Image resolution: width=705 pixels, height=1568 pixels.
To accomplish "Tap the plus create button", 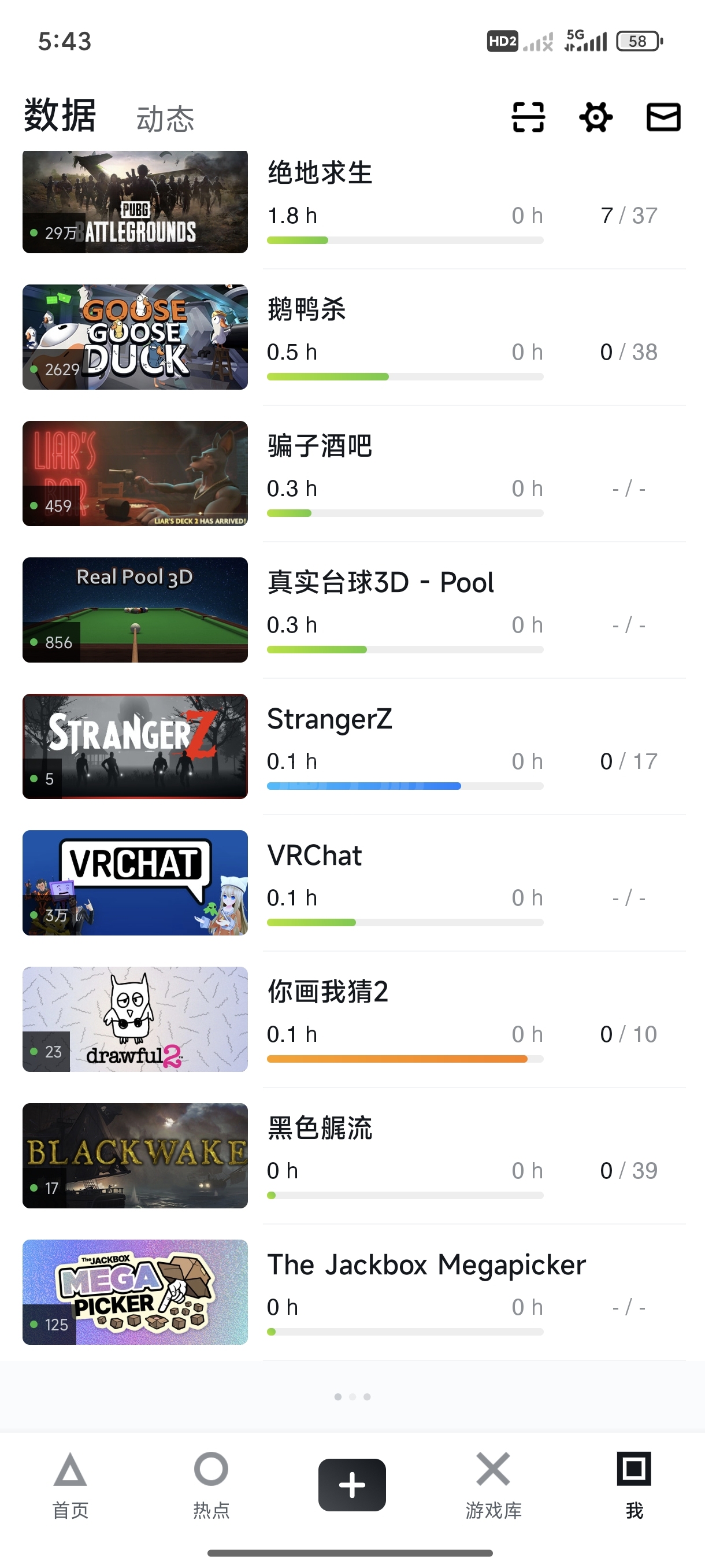I will click(351, 1484).
